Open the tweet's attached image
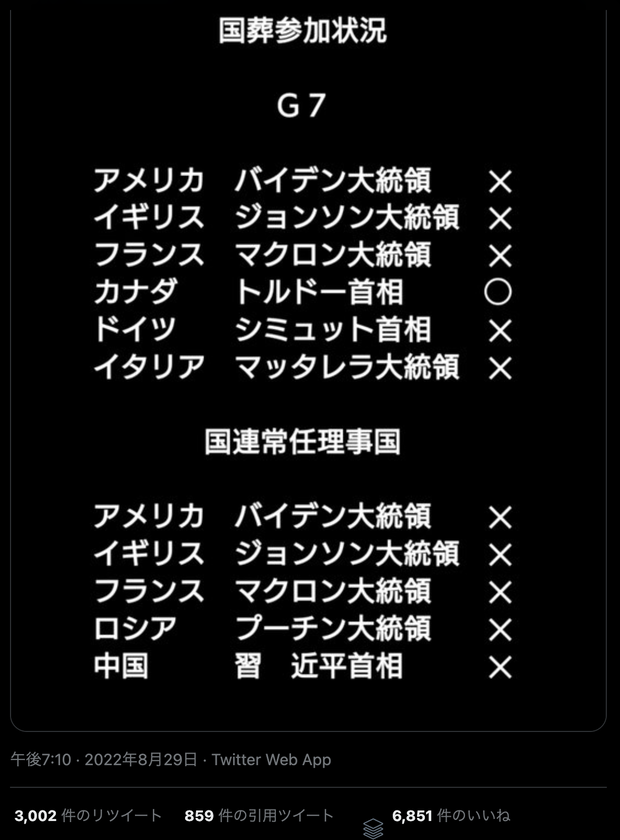This screenshot has height=840, width=620. (308, 360)
